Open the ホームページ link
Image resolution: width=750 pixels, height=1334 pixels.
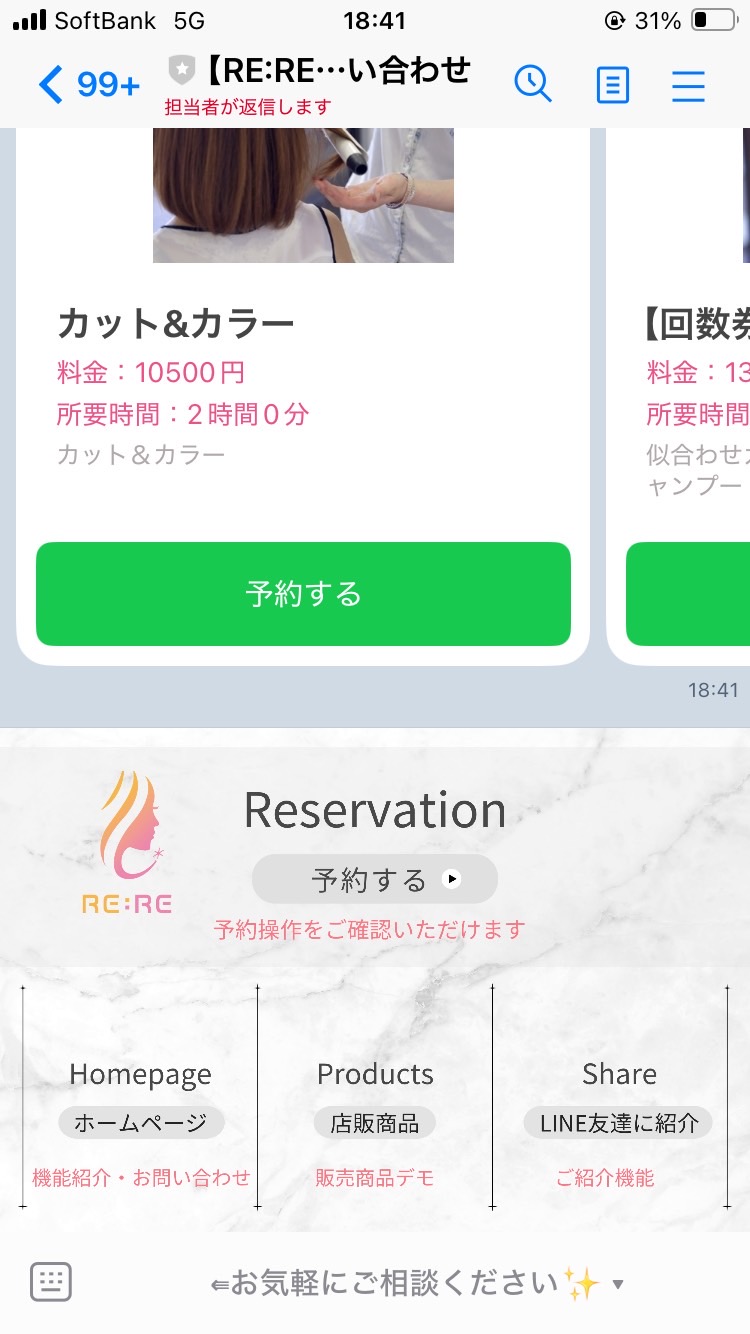140,1122
